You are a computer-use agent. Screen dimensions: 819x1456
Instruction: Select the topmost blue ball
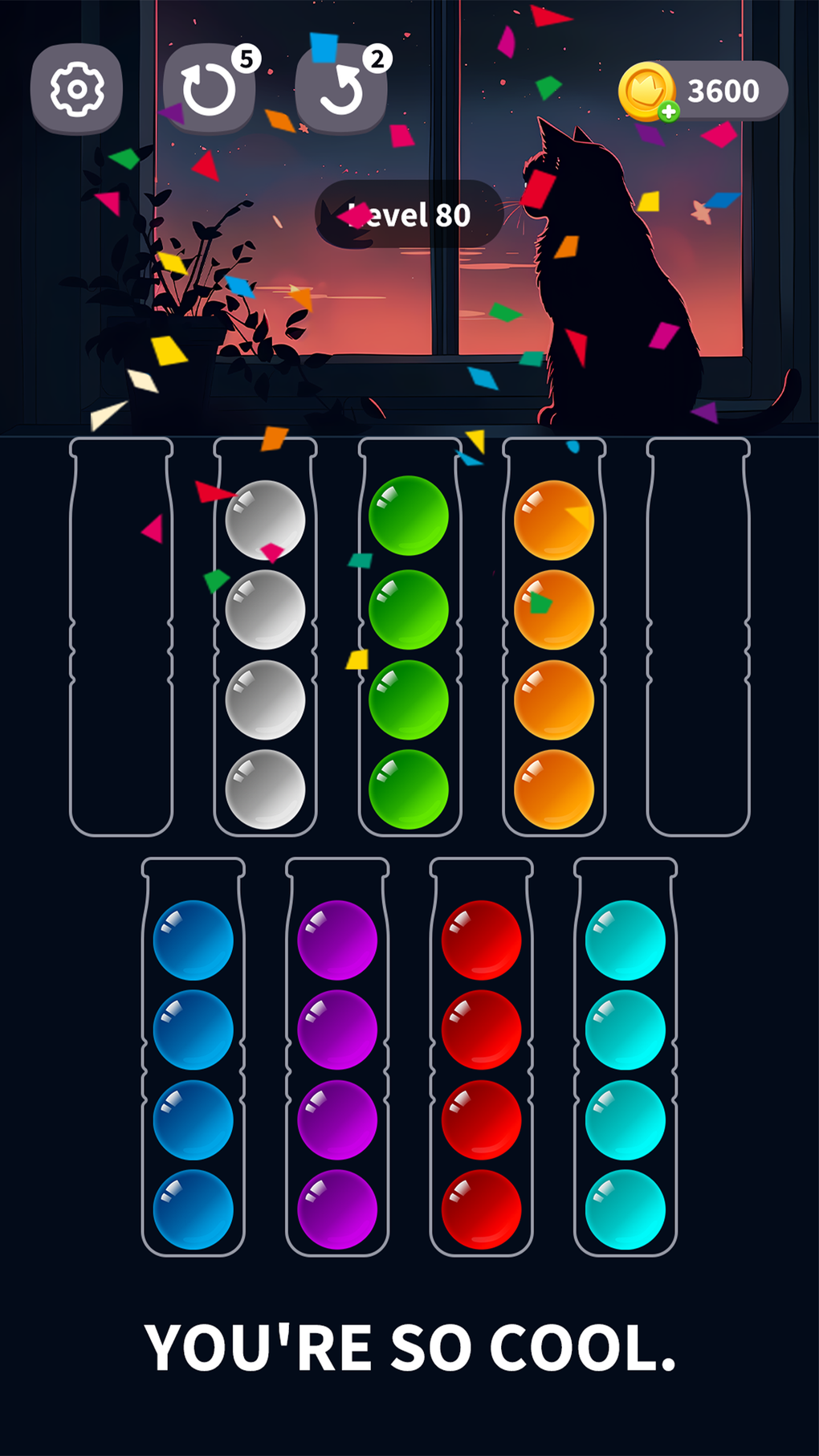pos(194,938)
